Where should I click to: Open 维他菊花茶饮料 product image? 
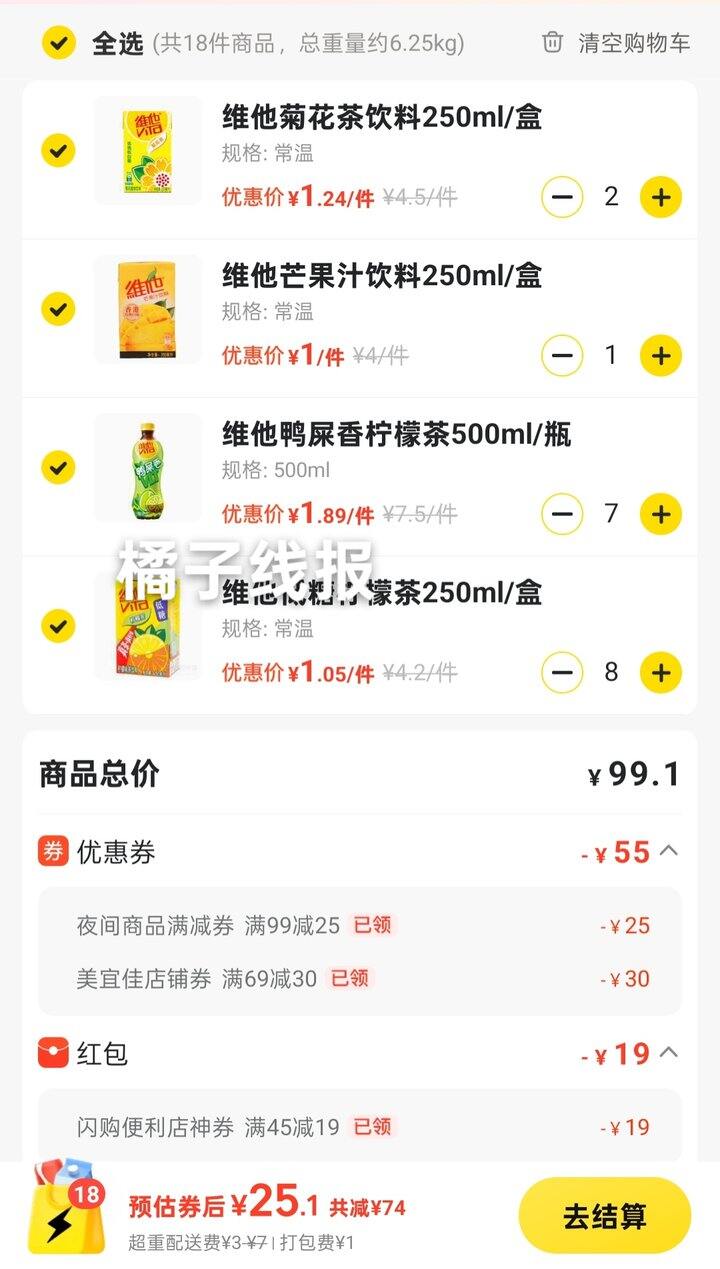tap(148, 151)
